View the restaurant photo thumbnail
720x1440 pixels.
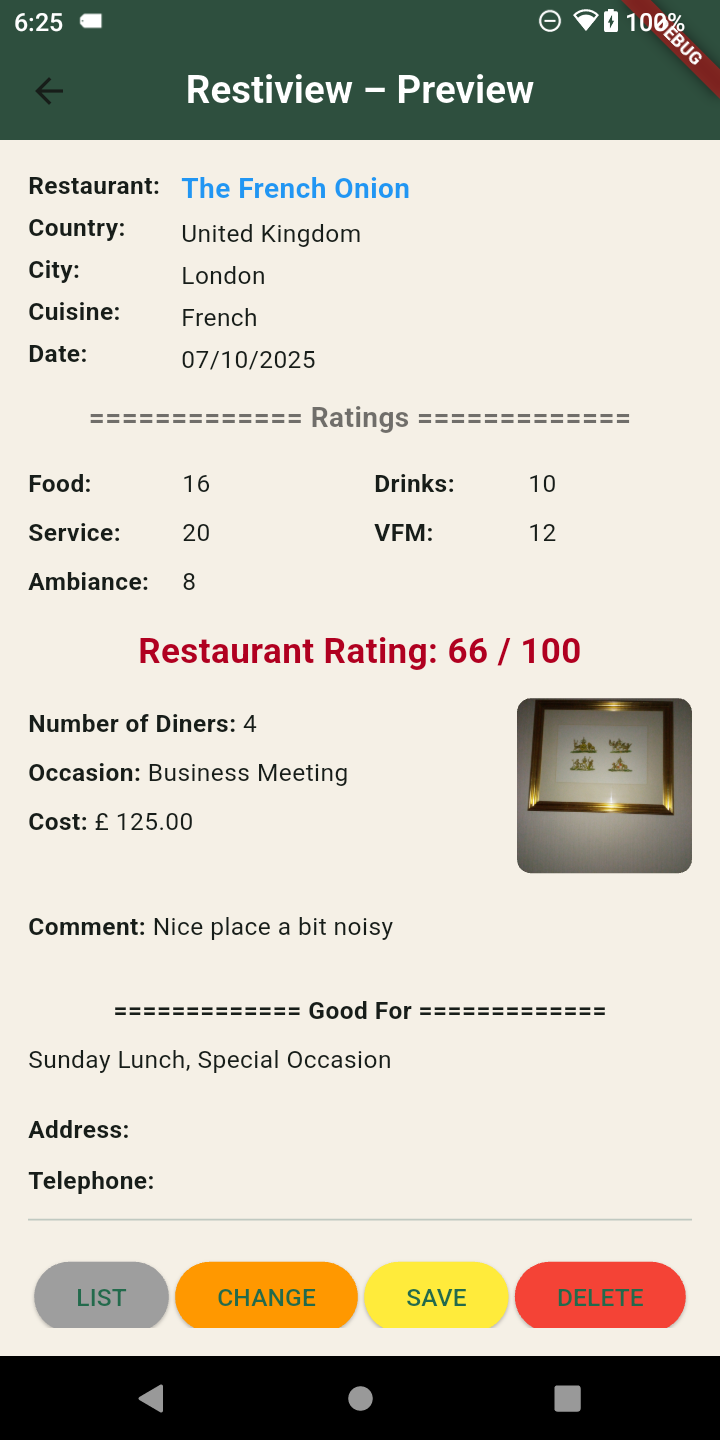[x=604, y=785]
